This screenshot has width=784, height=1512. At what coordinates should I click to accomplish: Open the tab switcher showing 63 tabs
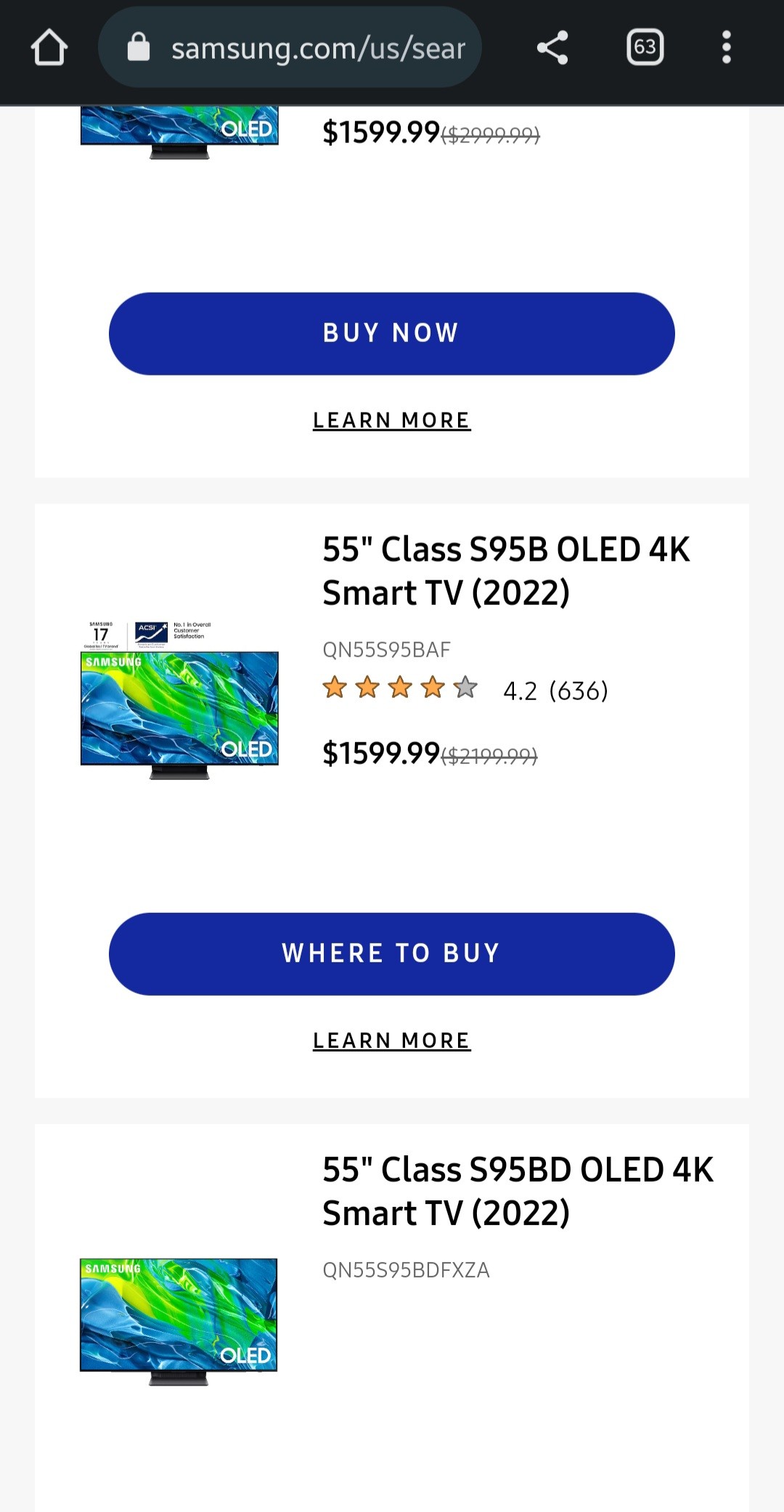pyautogui.click(x=645, y=48)
